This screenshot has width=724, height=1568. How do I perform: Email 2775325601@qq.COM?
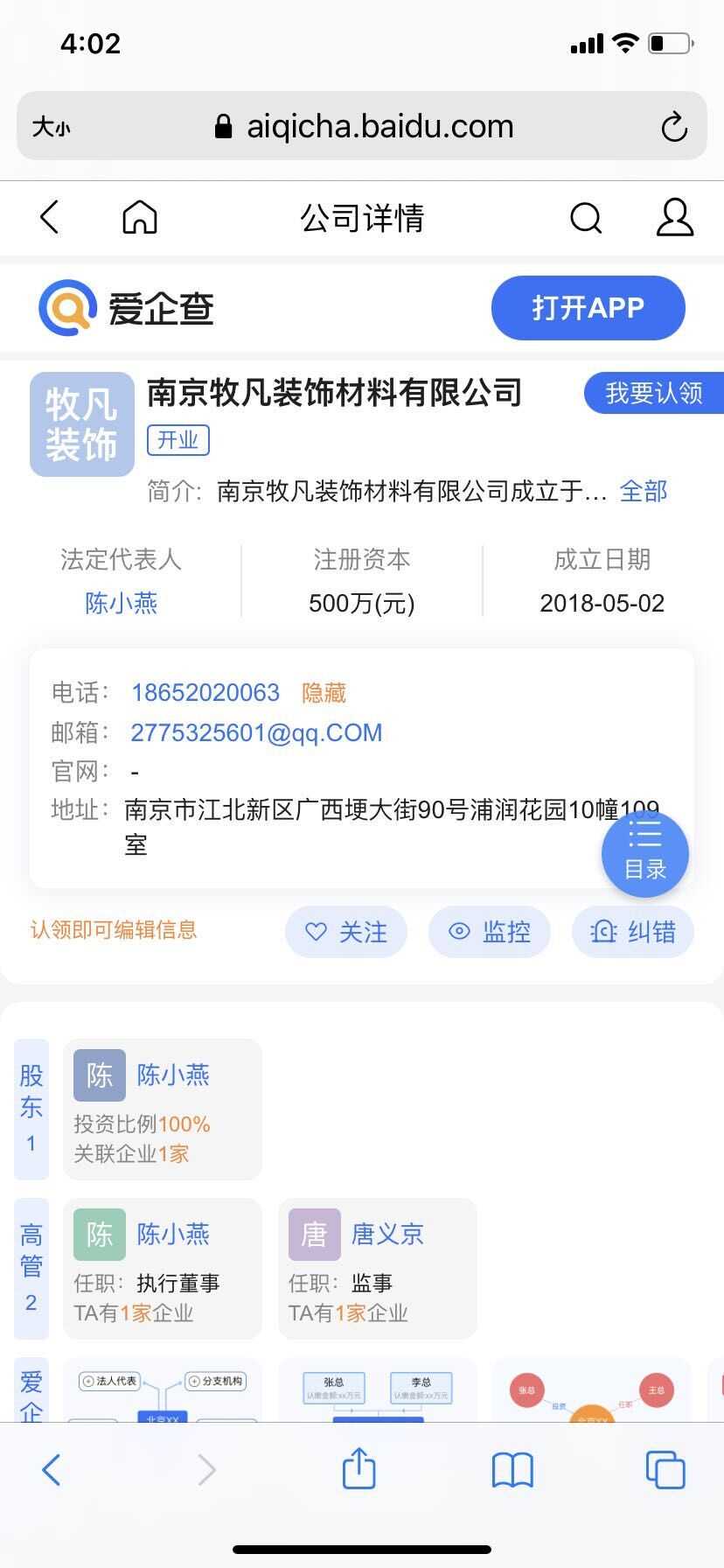tap(256, 732)
